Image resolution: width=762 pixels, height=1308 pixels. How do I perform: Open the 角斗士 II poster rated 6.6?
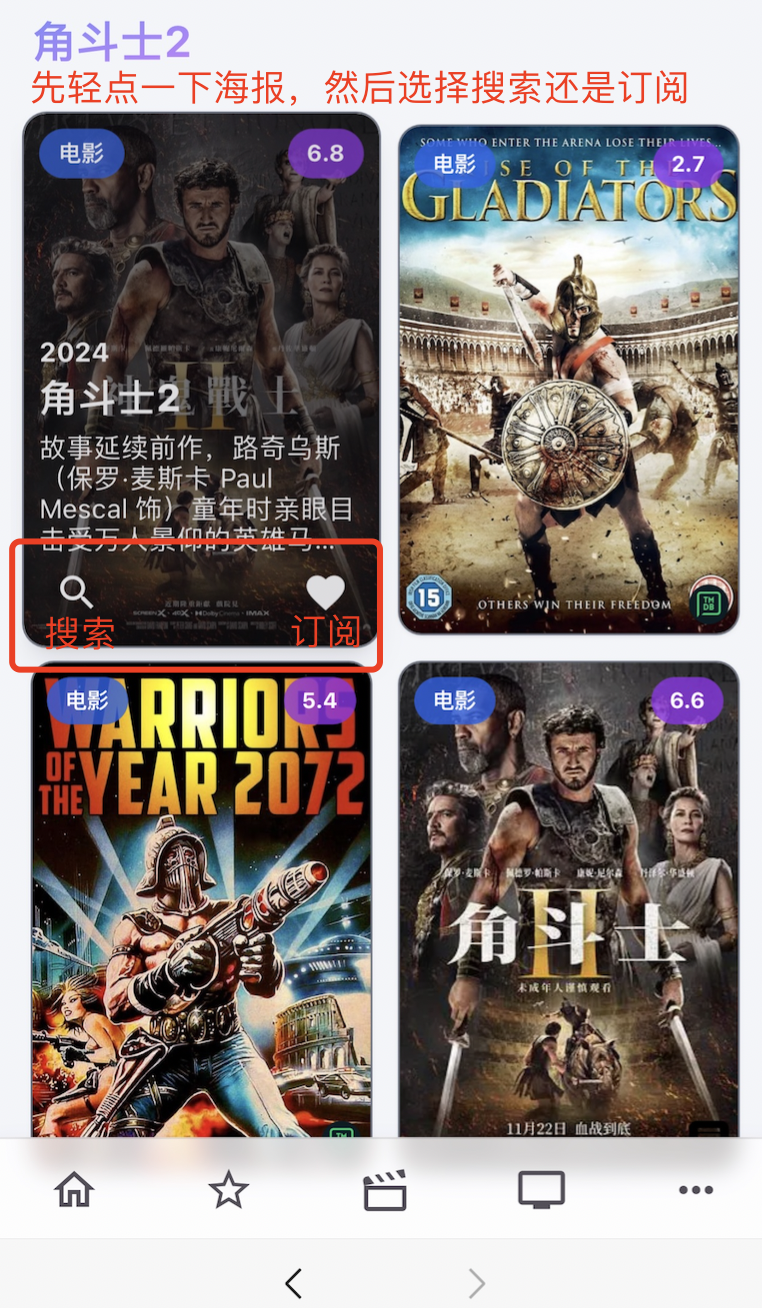click(568, 900)
